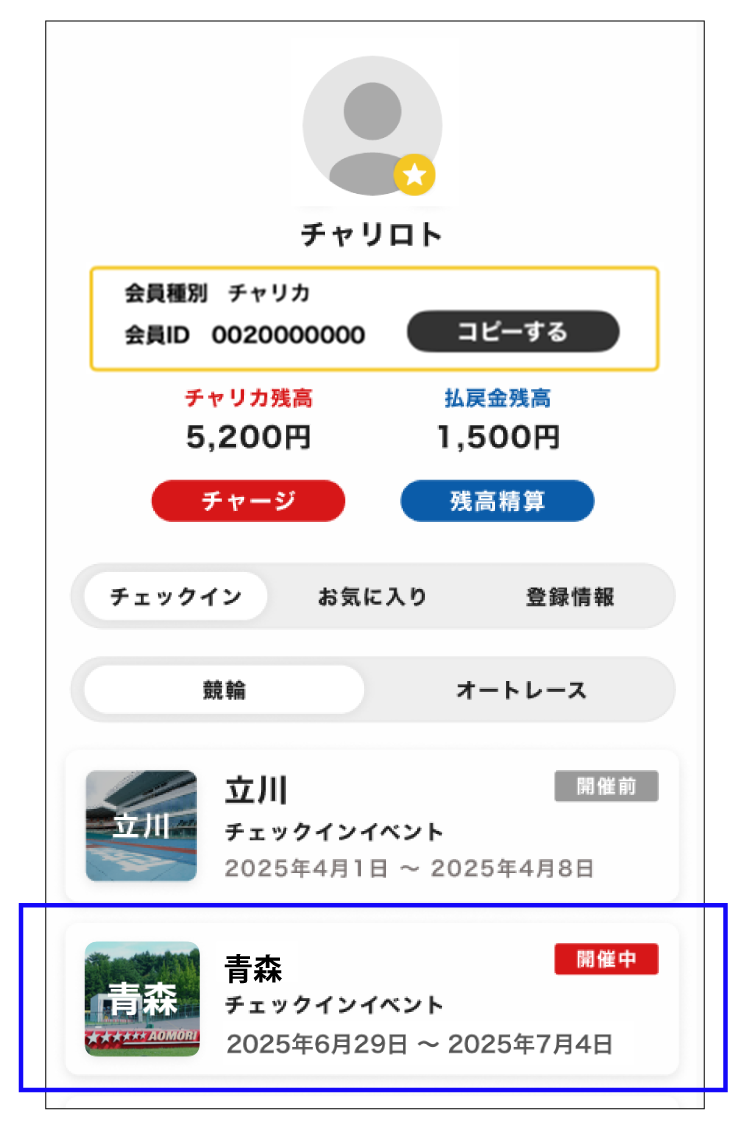Viewport: 750px width, 1129px height.
Task: Tap the チャリロト username text
Action: 372,231
